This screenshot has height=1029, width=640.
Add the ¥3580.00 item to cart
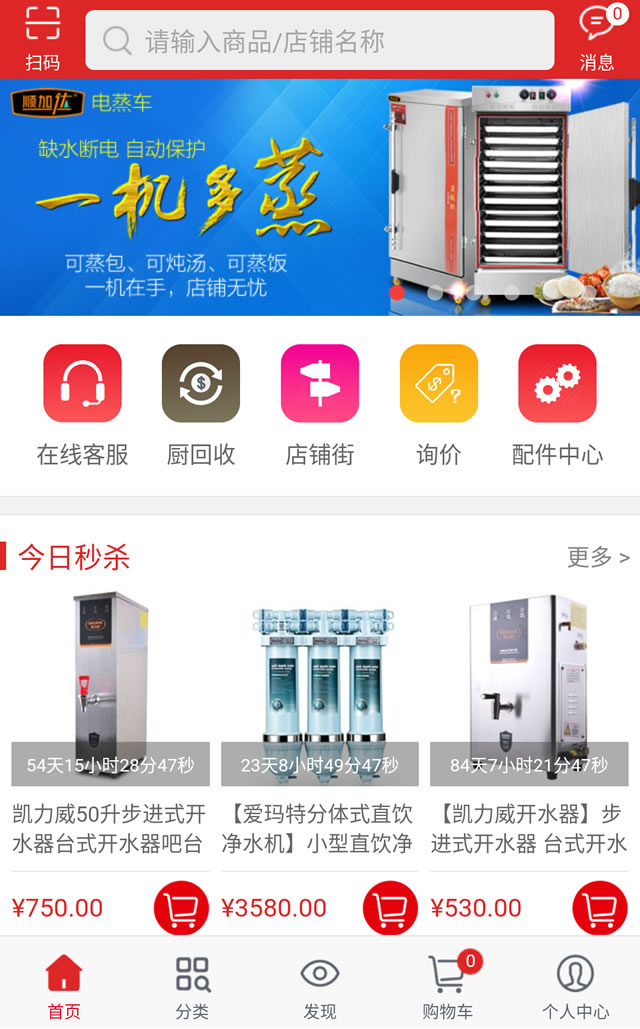pyautogui.click(x=390, y=908)
